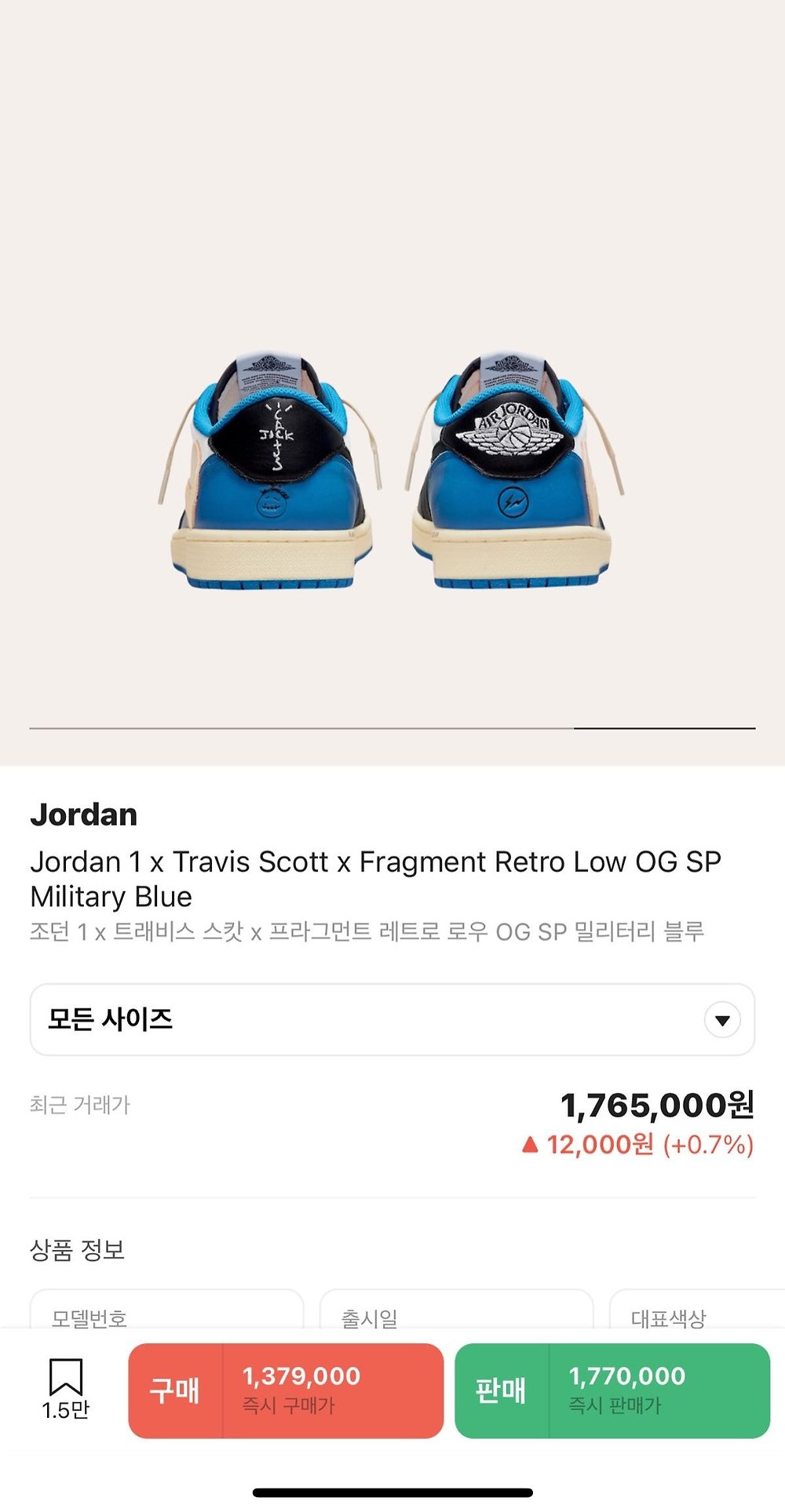Tap the green 판매 sell button
This screenshot has width=785, height=1512.
(x=612, y=1390)
